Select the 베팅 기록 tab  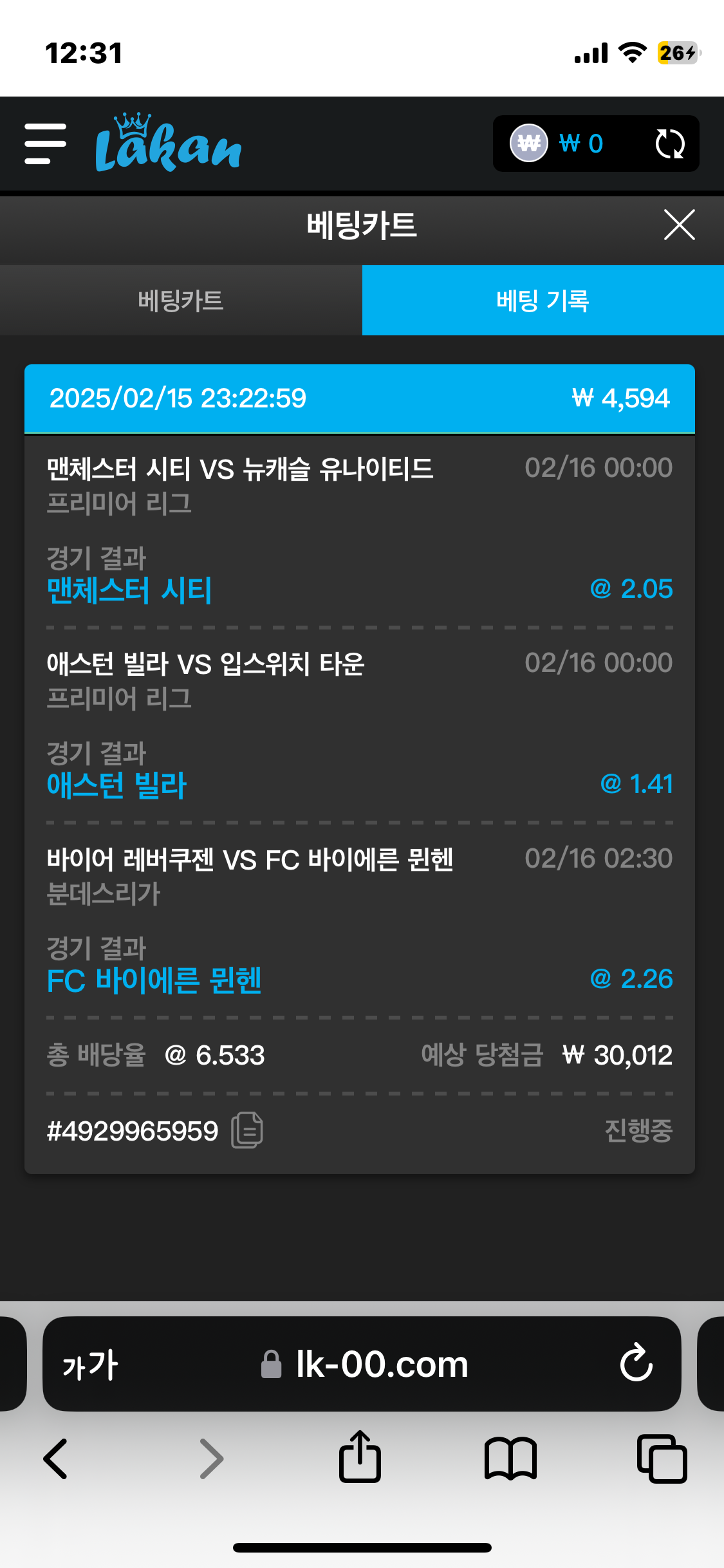point(543,301)
